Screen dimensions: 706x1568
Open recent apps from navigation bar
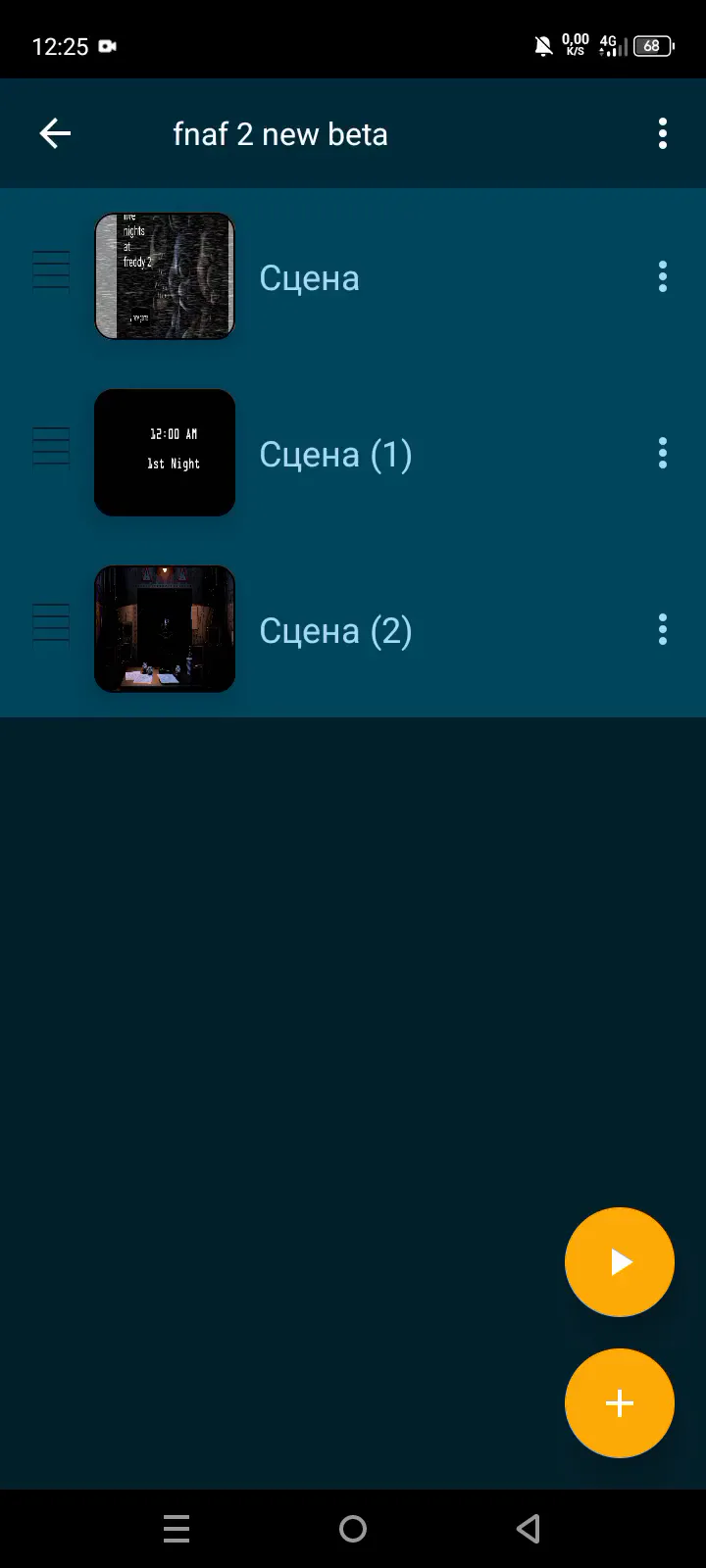coord(176,1529)
